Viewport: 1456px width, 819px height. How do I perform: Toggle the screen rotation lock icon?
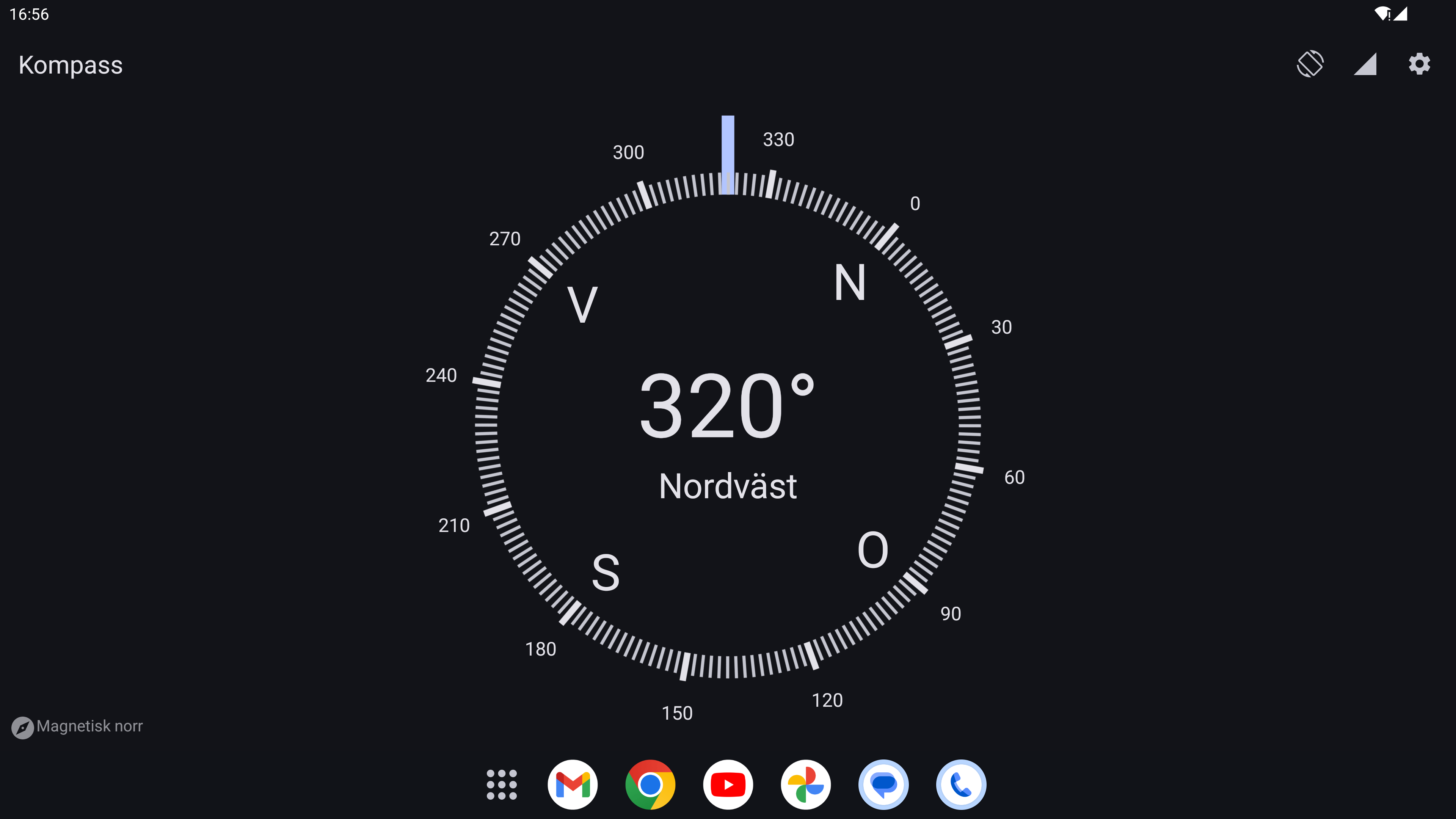[1310, 64]
